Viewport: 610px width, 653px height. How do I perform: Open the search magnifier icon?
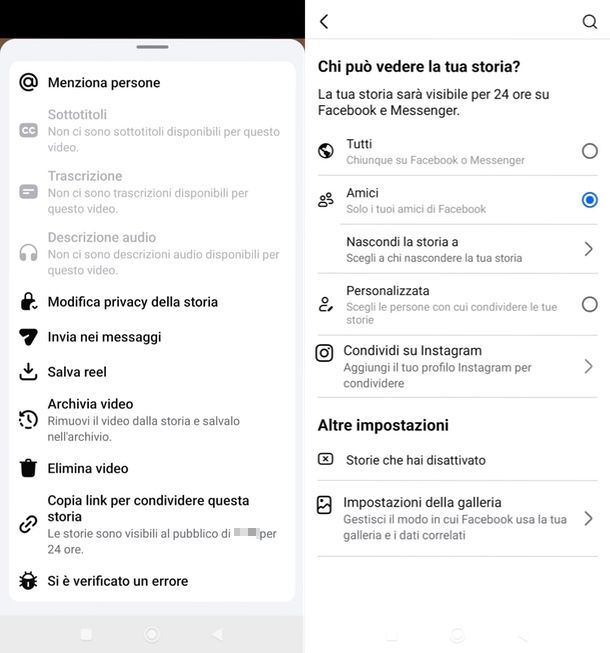[589, 21]
